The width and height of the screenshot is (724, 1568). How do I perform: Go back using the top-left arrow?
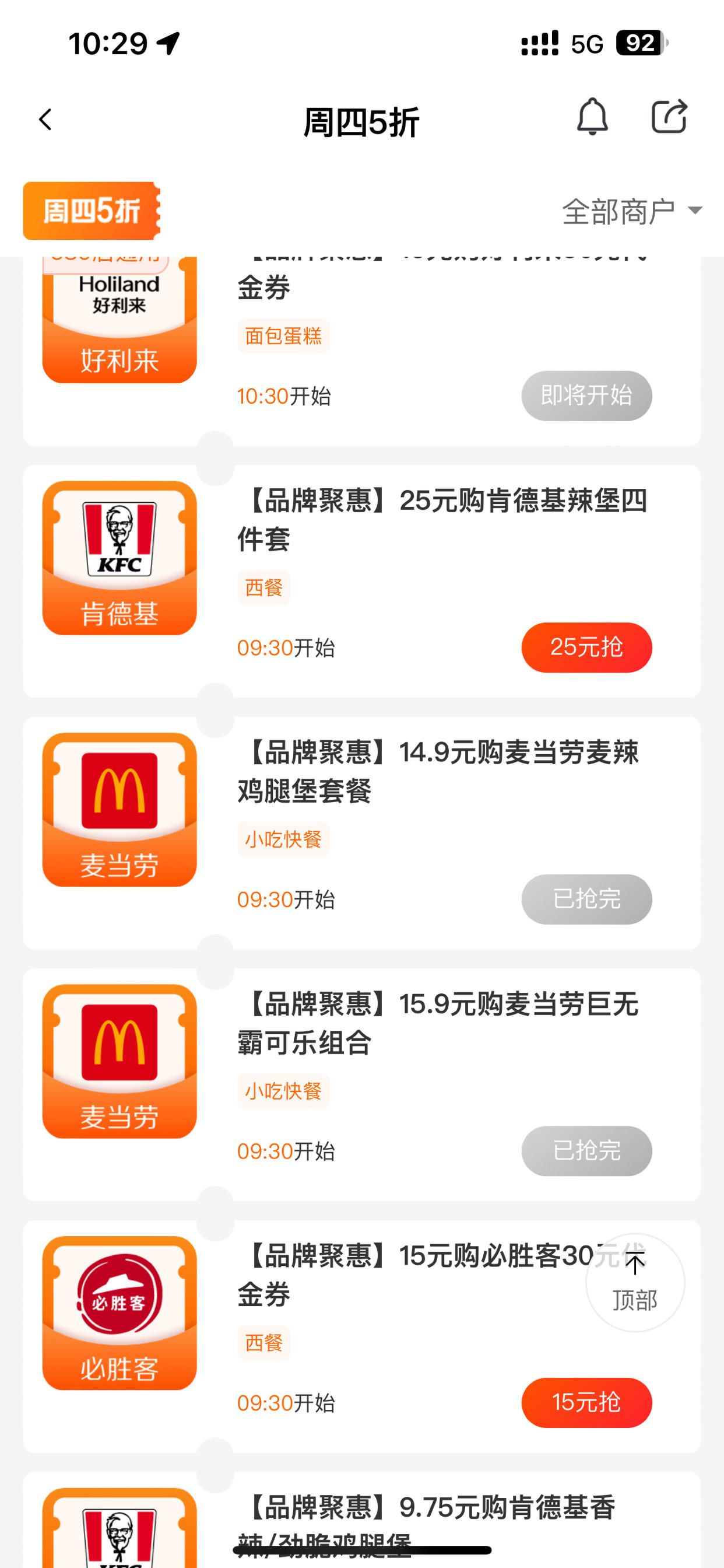[x=45, y=120]
